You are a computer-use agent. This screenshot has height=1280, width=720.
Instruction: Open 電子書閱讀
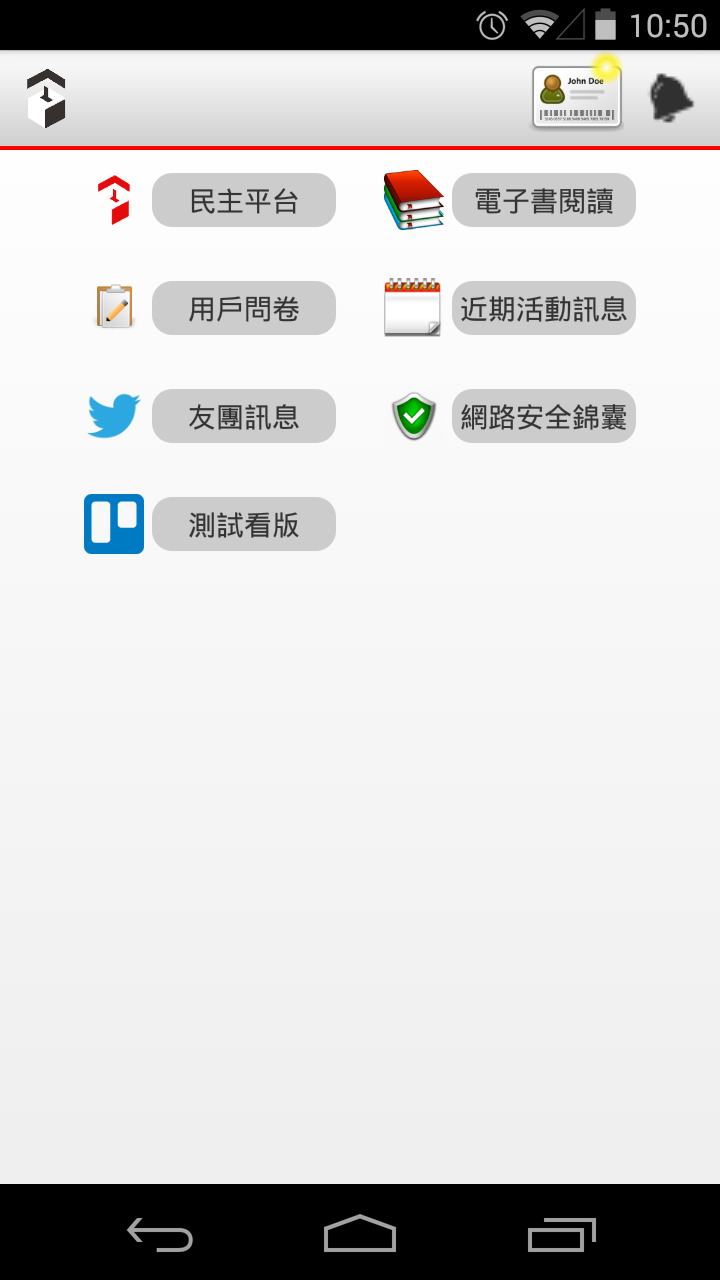[543, 200]
